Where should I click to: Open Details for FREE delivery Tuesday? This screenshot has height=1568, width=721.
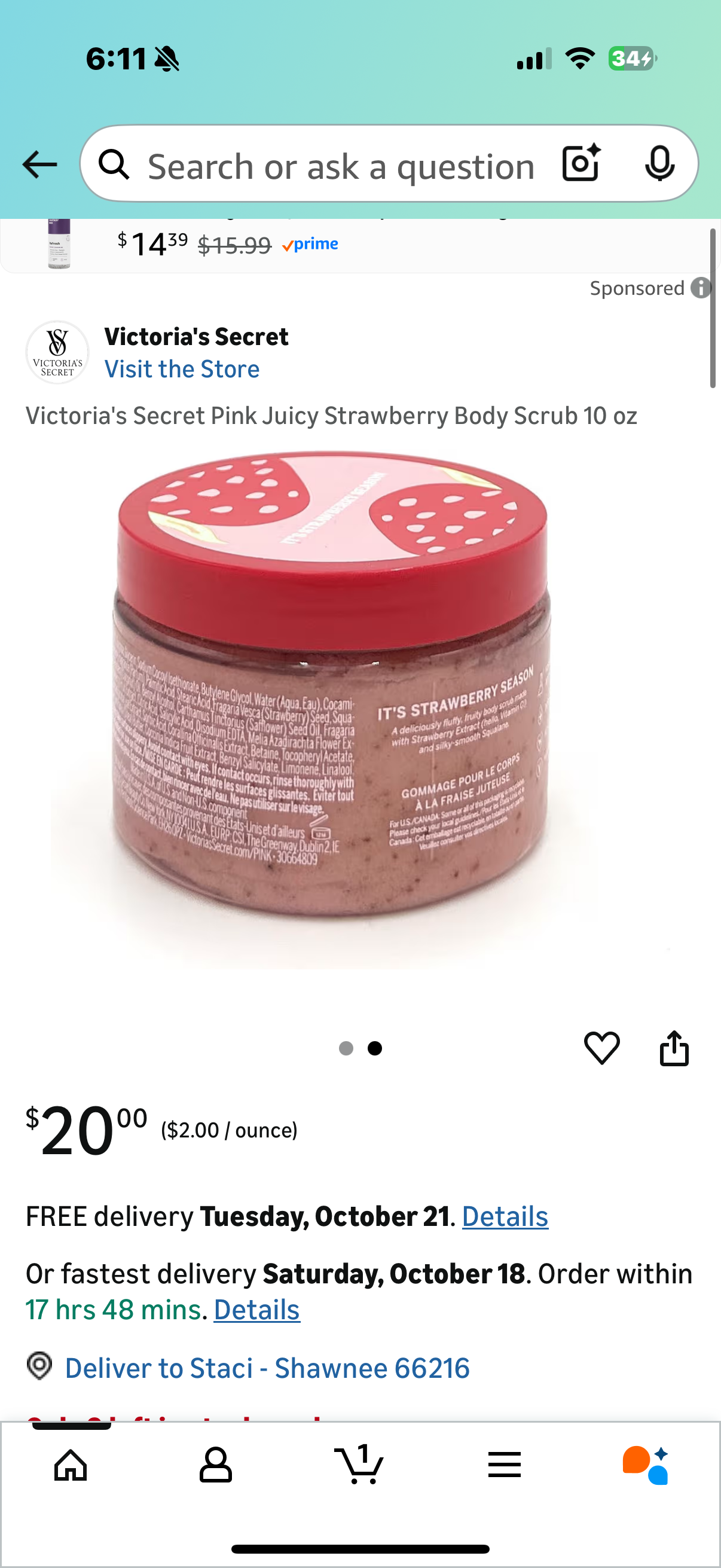505,1216
